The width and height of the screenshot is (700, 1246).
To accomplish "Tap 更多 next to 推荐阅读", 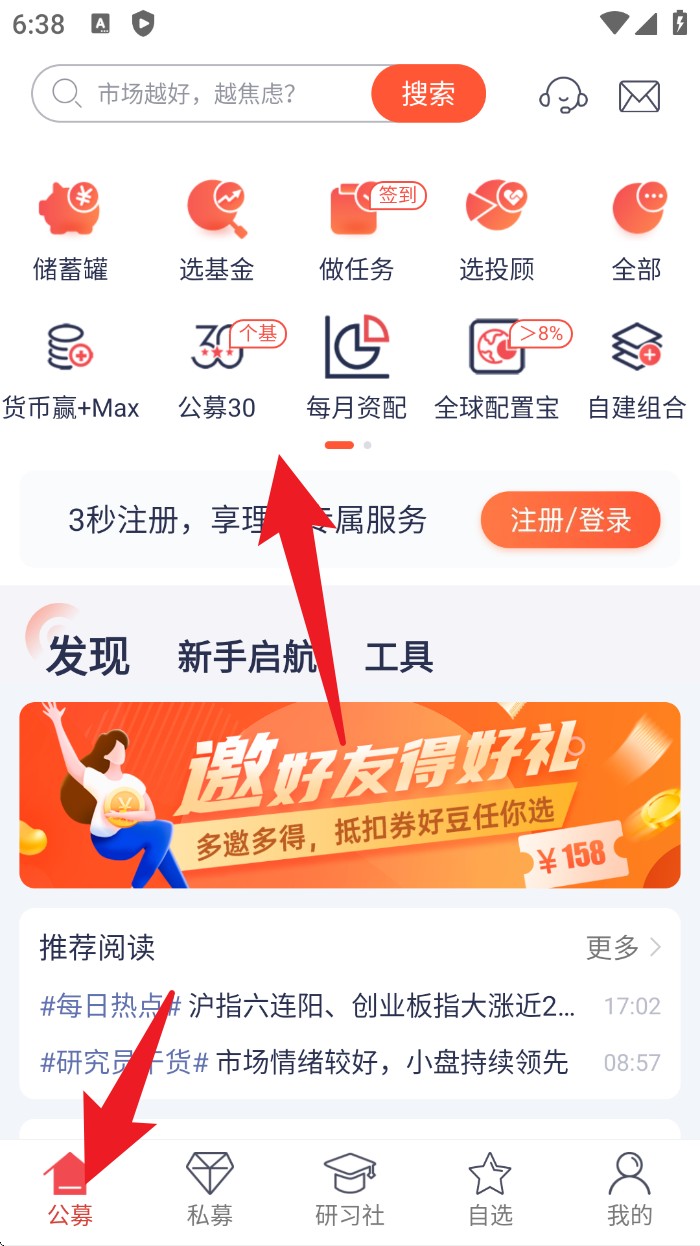I will tap(622, 947).
